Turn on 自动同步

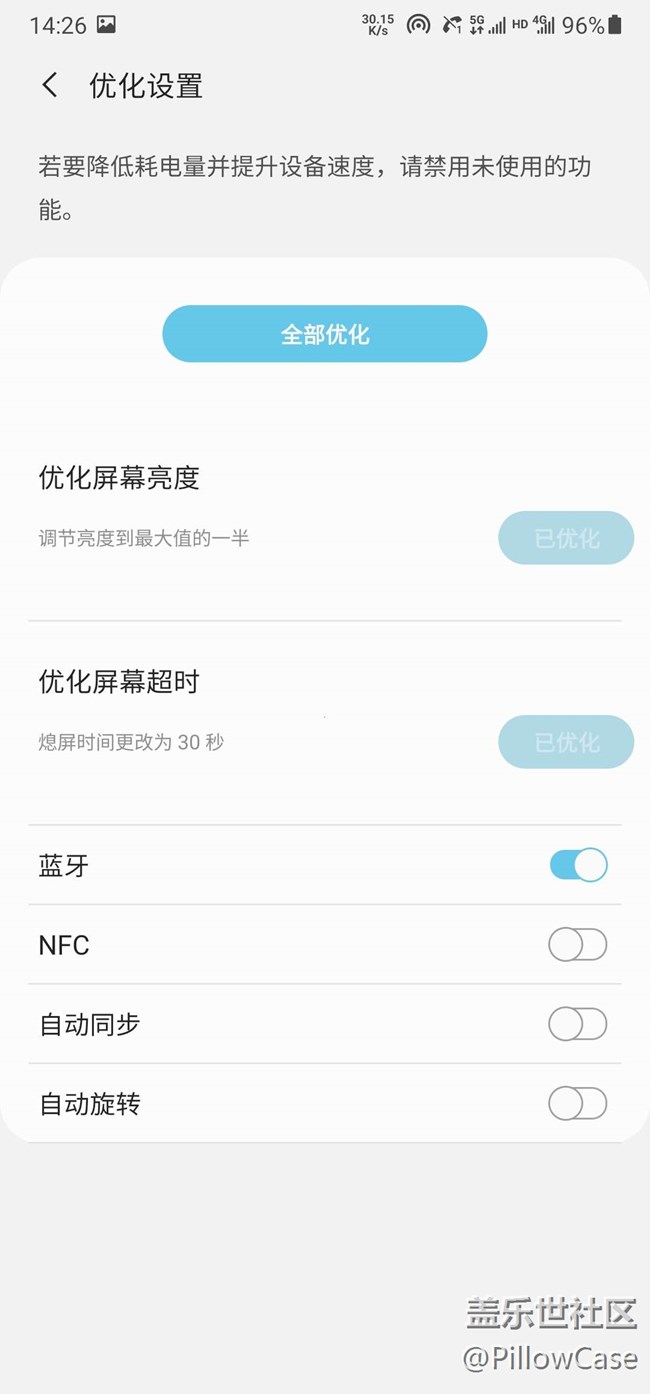point(578,1024)
